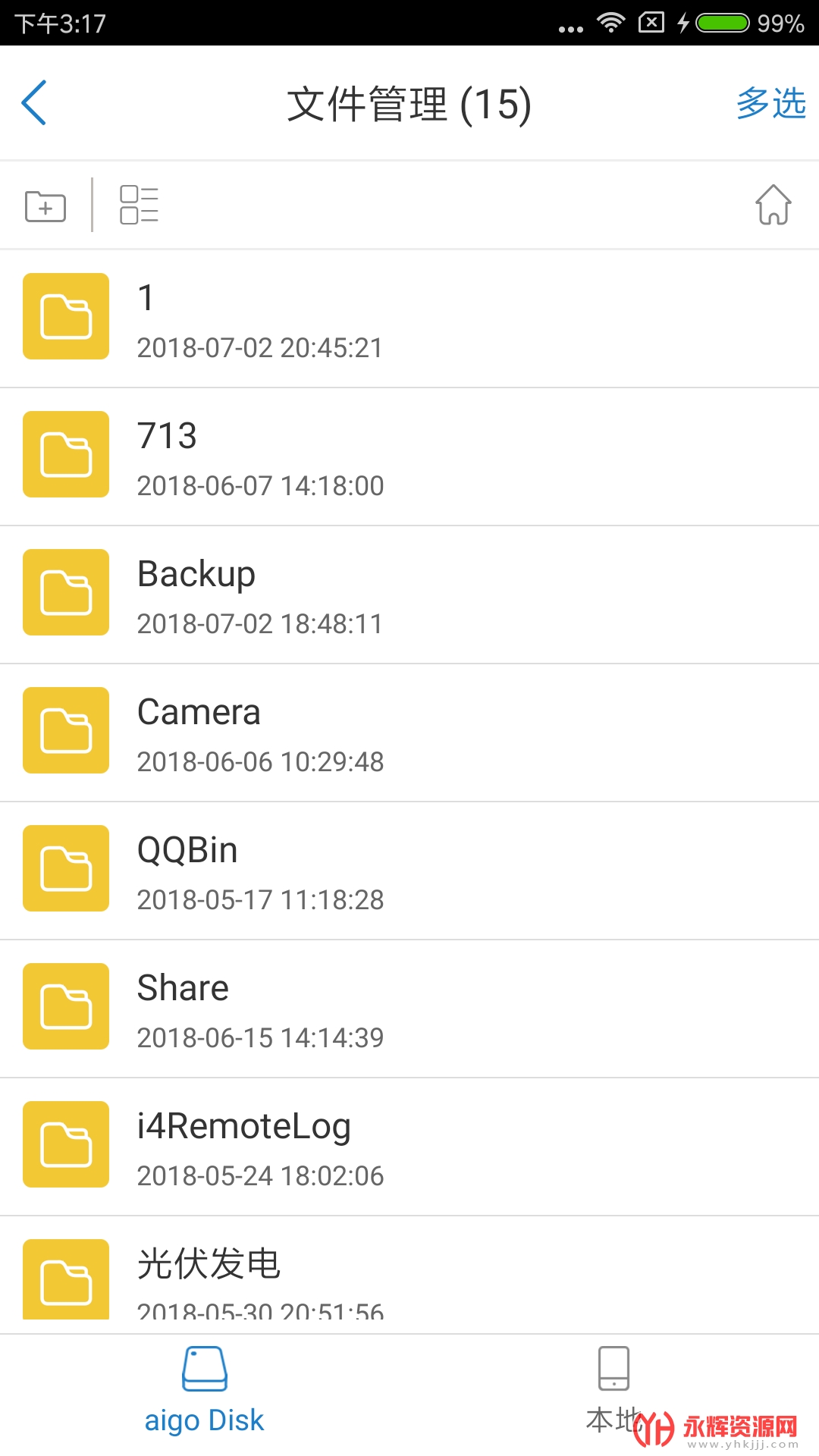Image resolution: width=819 pixels, height=1456 pixels.
Task: Open the Share folder
Action: click(409, 1009)
